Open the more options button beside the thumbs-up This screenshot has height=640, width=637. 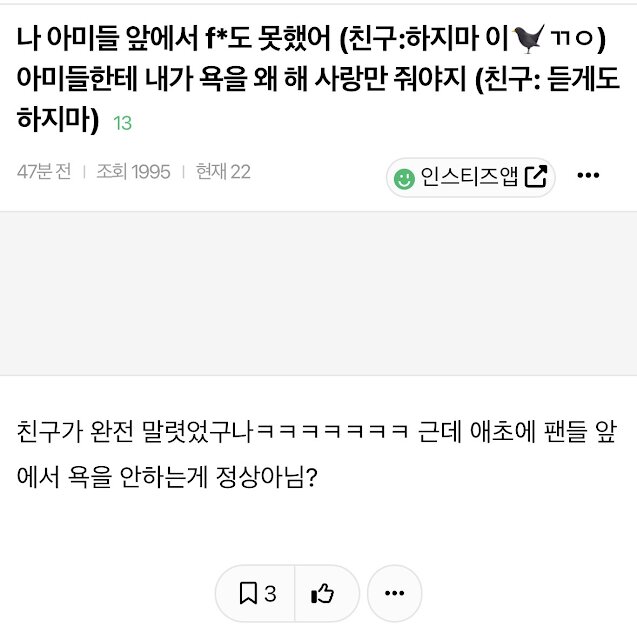pos(394,594)
